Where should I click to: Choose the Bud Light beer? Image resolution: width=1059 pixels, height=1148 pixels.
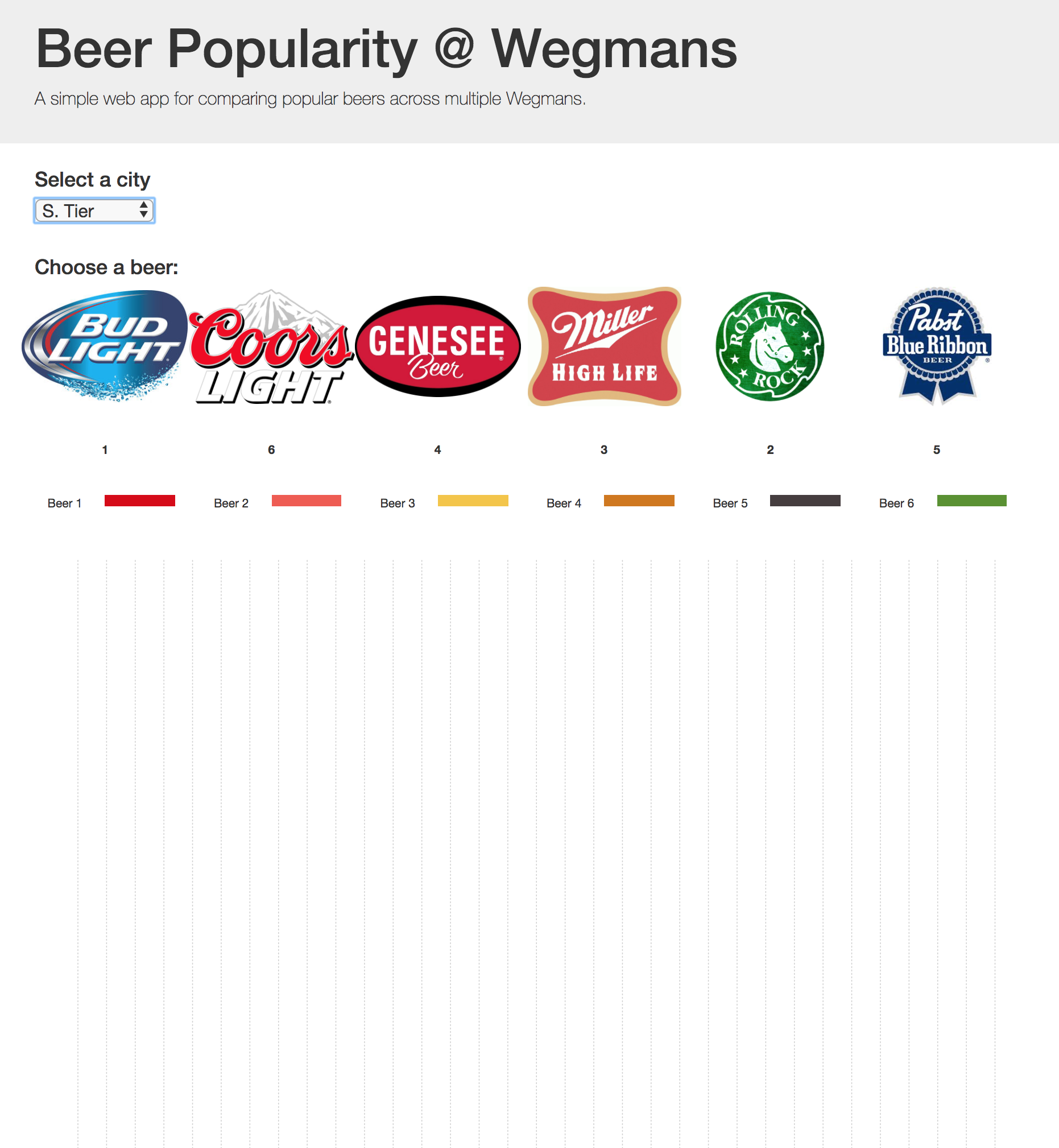coord(105,346)
